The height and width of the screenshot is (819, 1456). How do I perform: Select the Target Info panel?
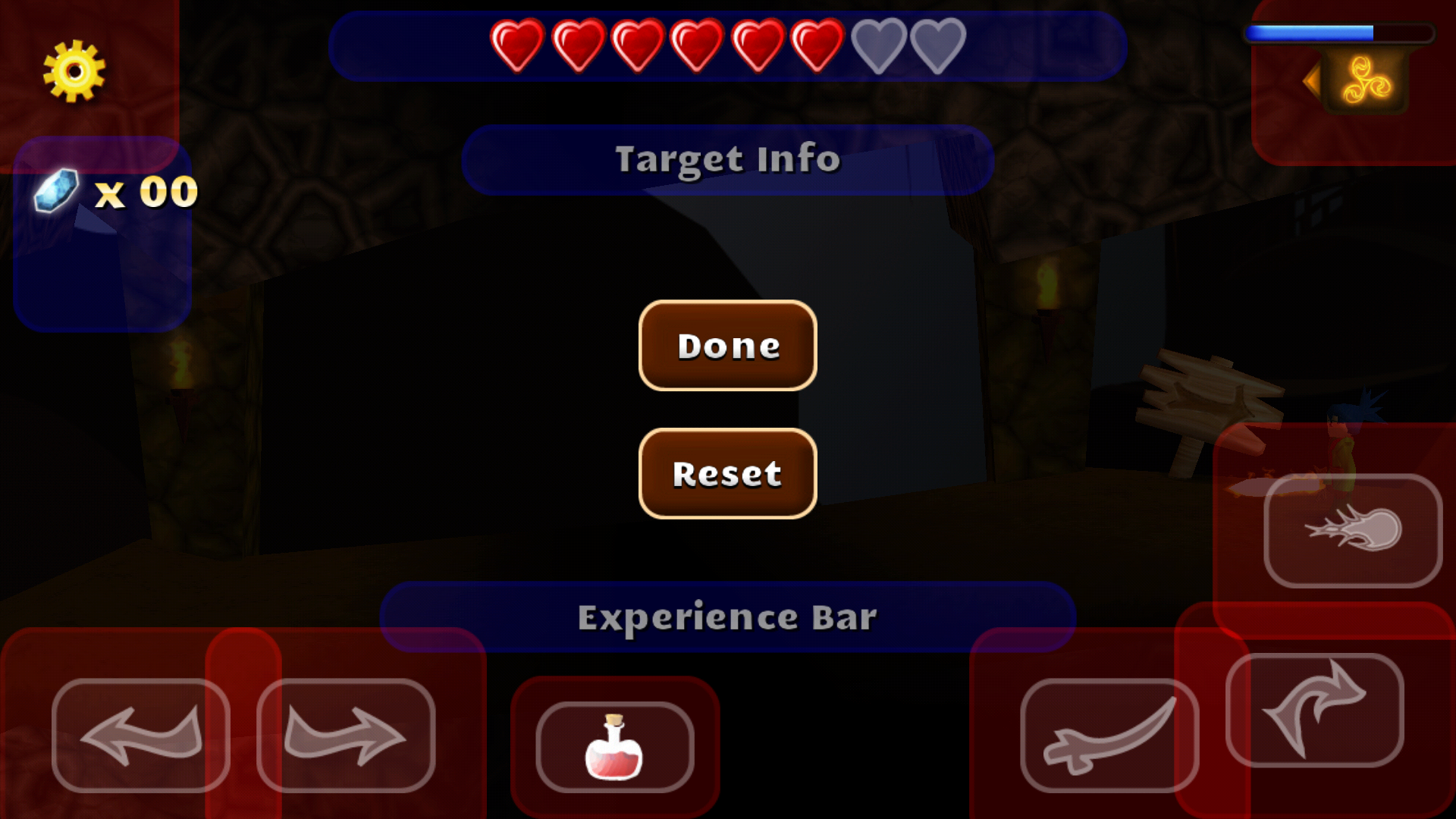[x=727, y=159]
